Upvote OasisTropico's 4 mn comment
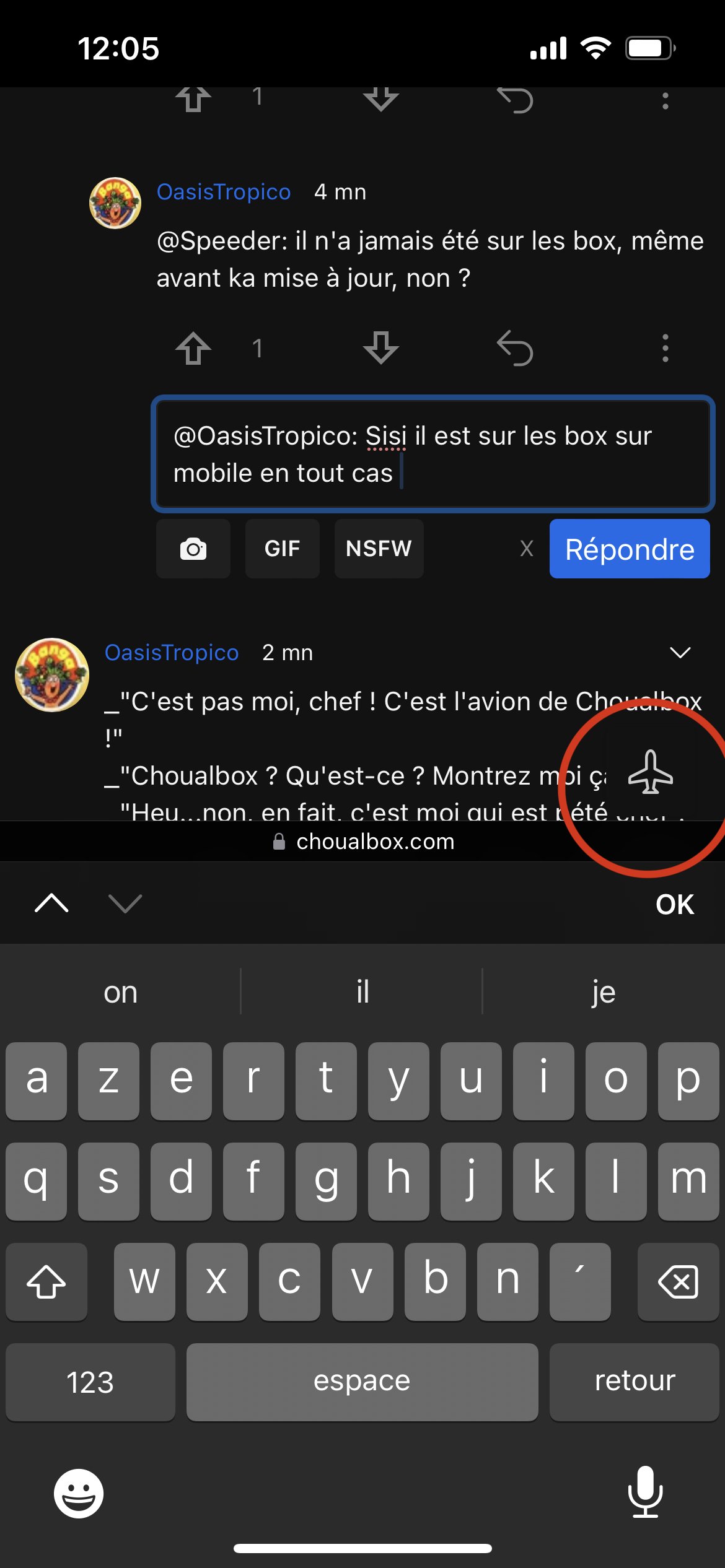Viewport: 725px width, 1568px height. coord(193,349)
